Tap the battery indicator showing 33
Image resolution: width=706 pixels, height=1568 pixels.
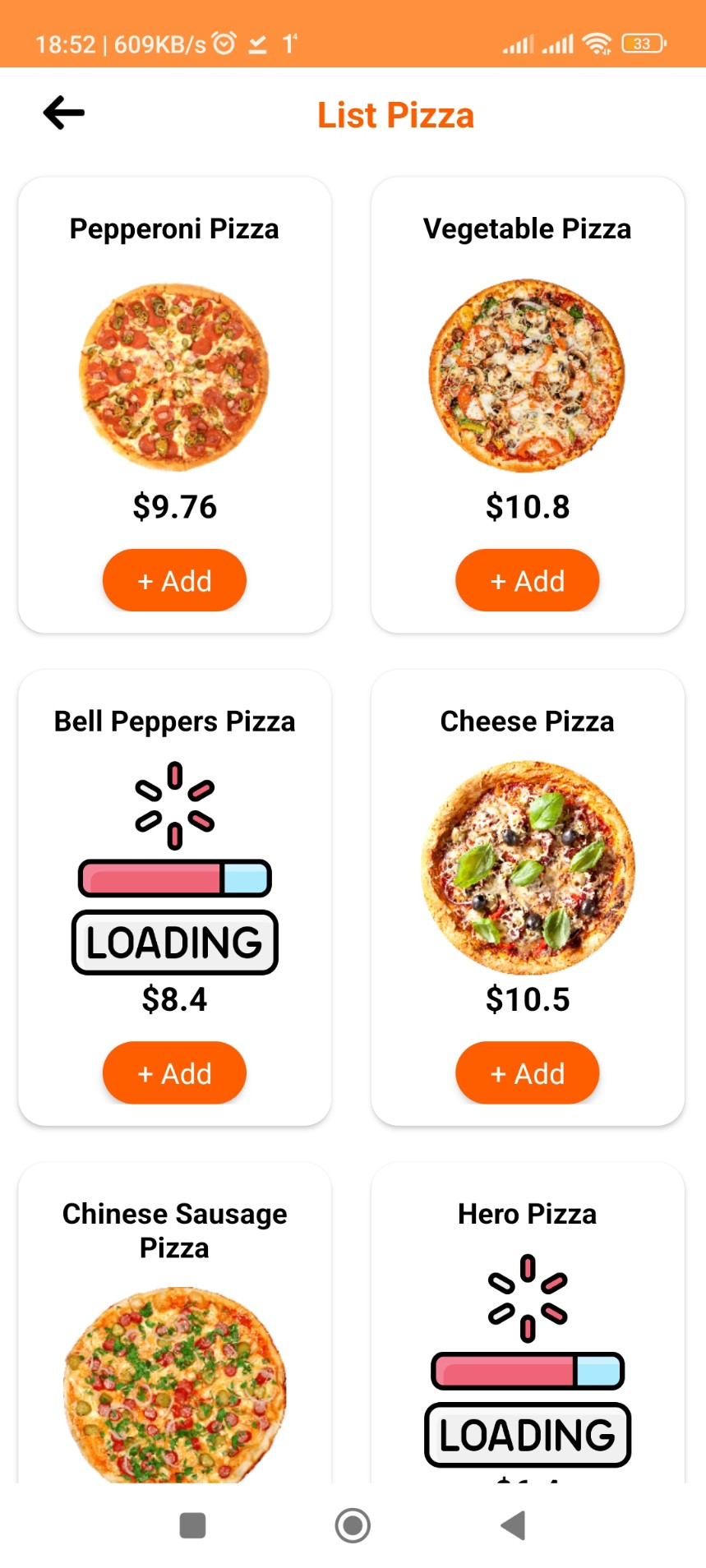pyautogui.click(x=642, y=44)
